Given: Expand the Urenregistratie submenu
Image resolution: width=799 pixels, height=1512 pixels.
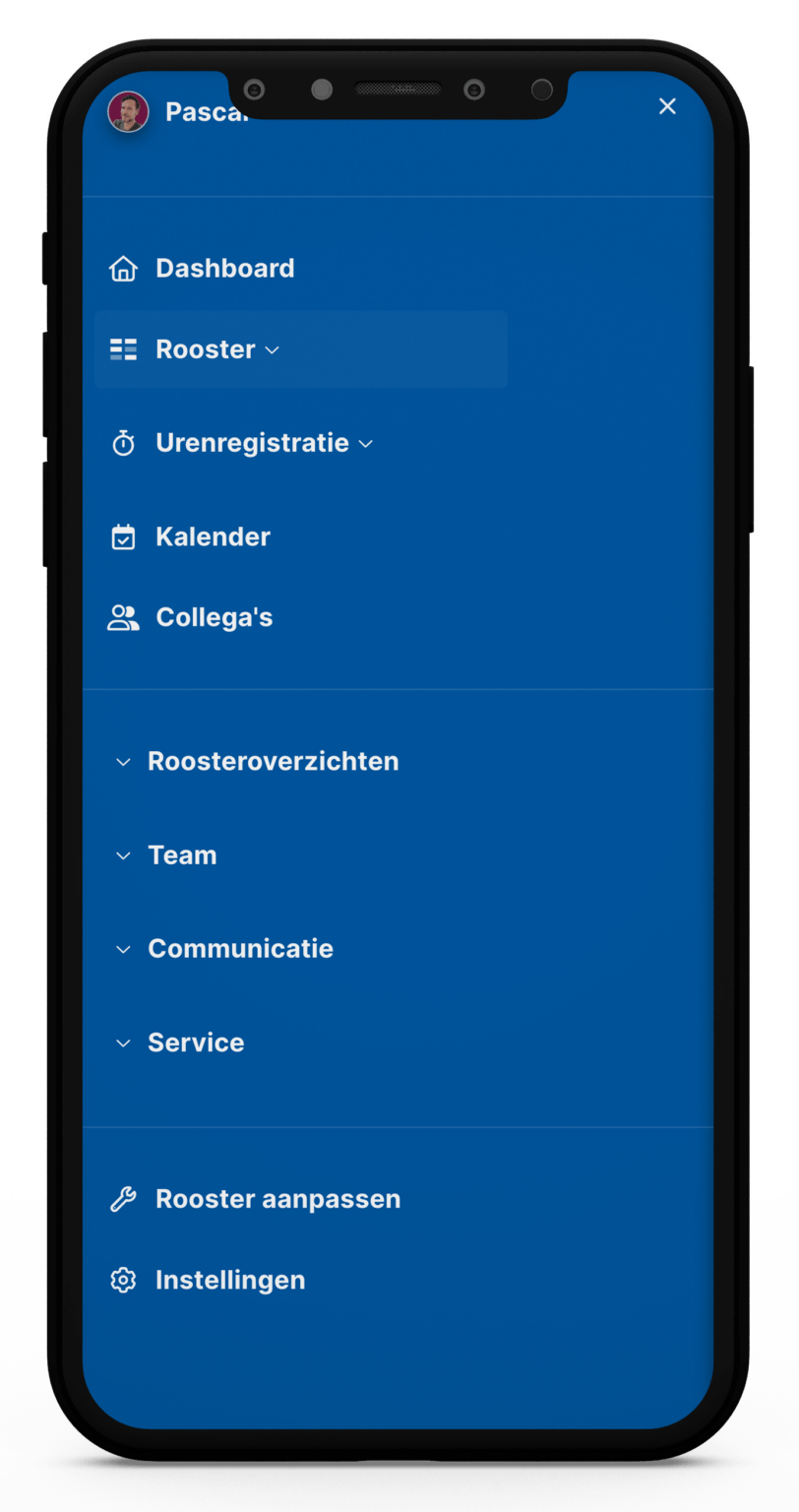Looking at the screenshot, I should (365, 444).
